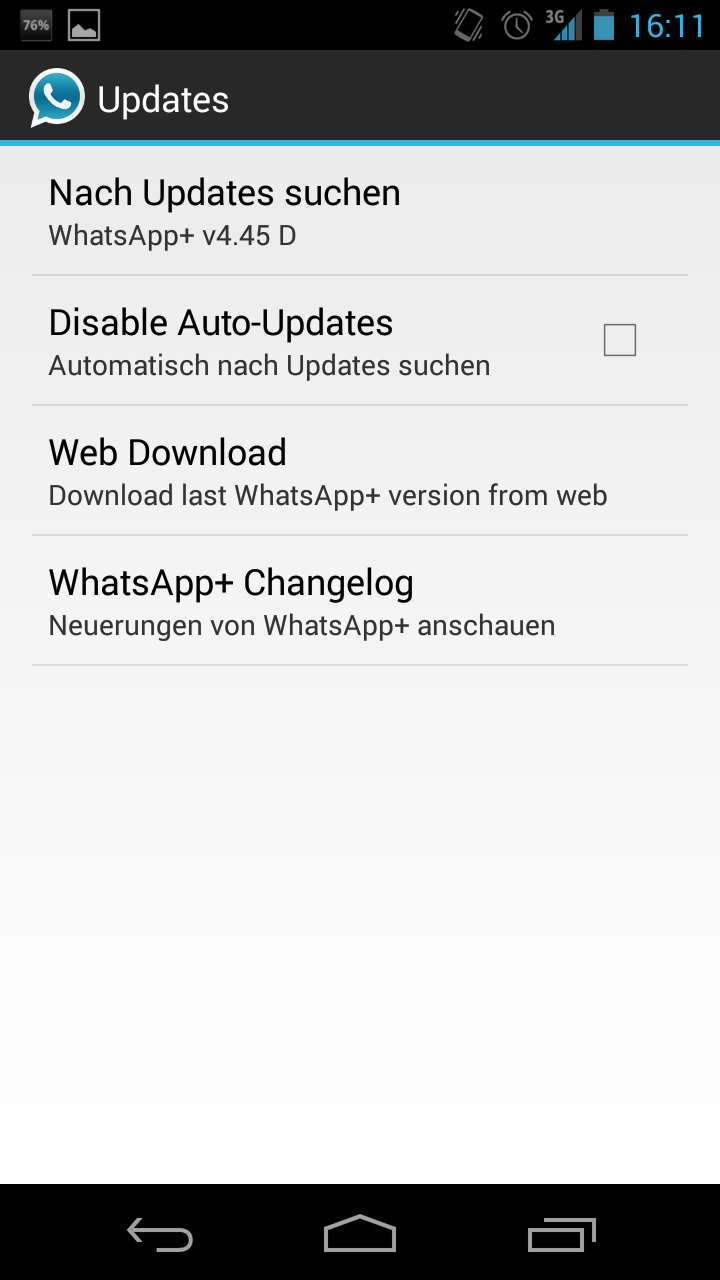Go to the home screen
The image size is (720, 1280).
360,1234
